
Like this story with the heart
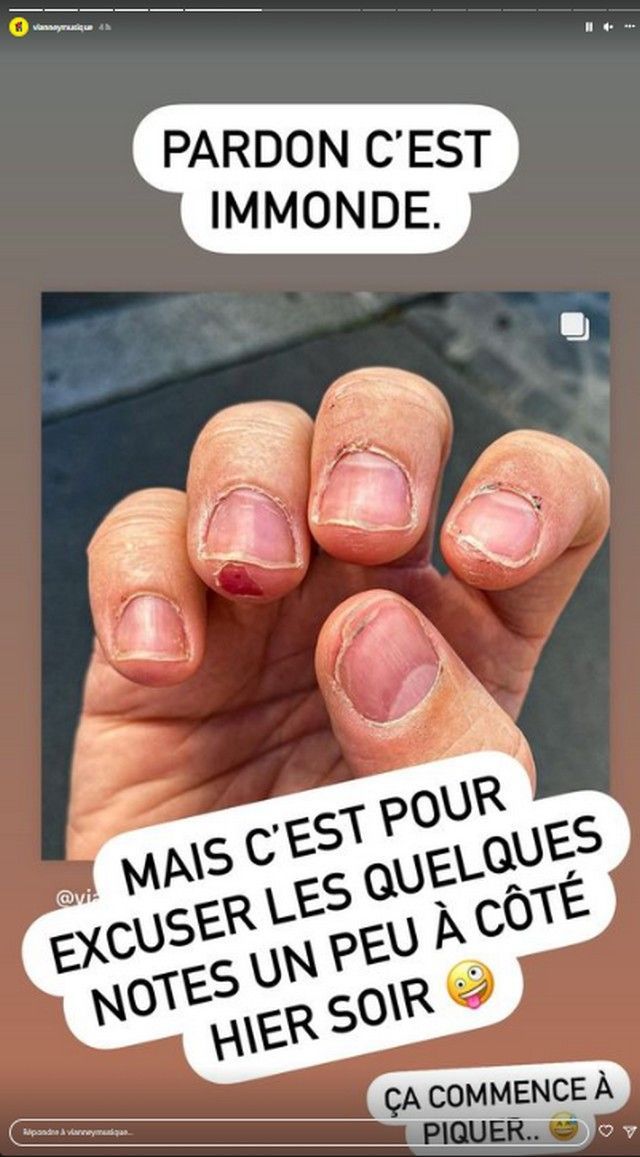pyautogui.click(x=605, y=1132)
